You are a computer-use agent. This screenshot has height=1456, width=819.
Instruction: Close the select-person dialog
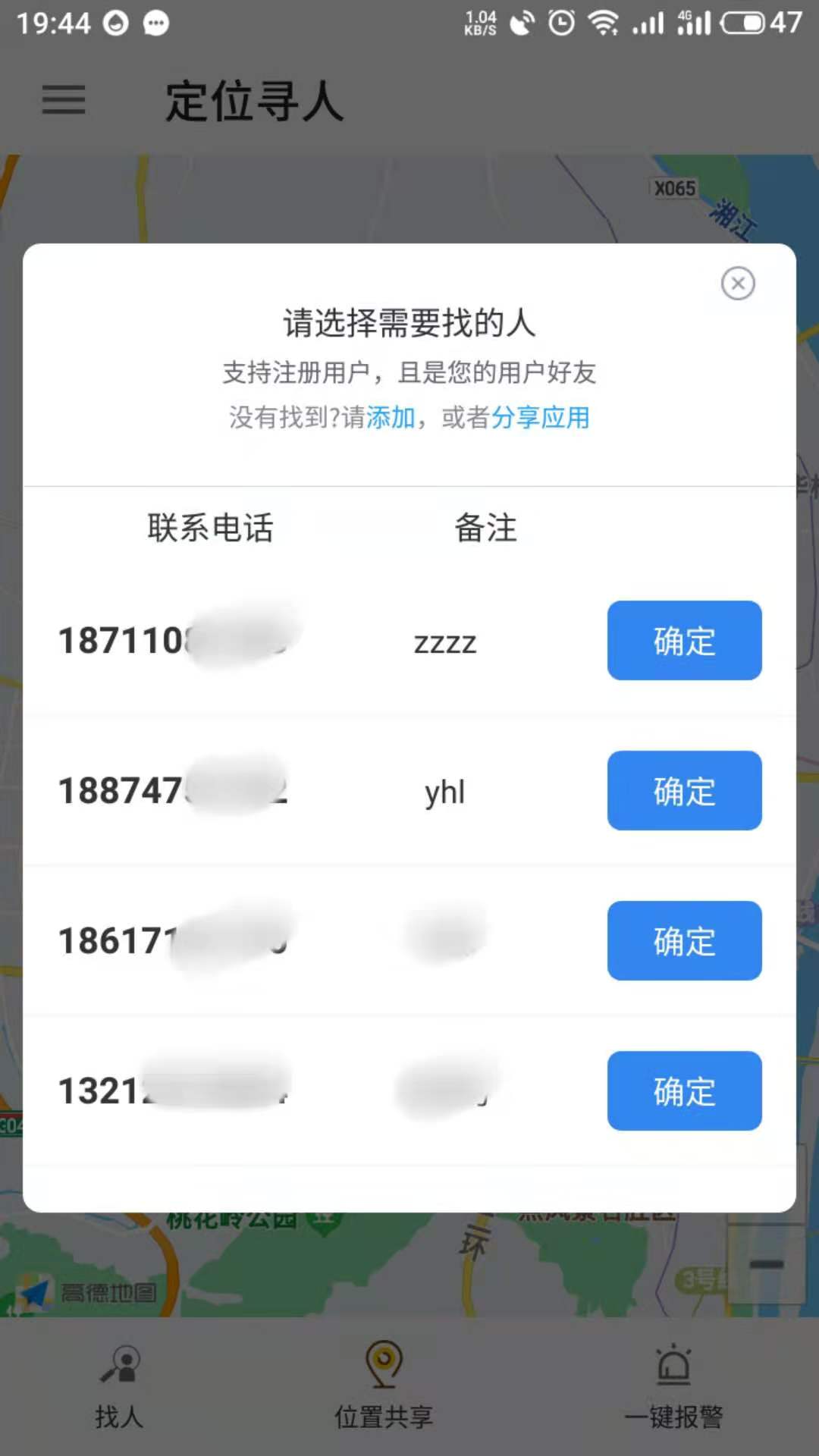[737, 284]
